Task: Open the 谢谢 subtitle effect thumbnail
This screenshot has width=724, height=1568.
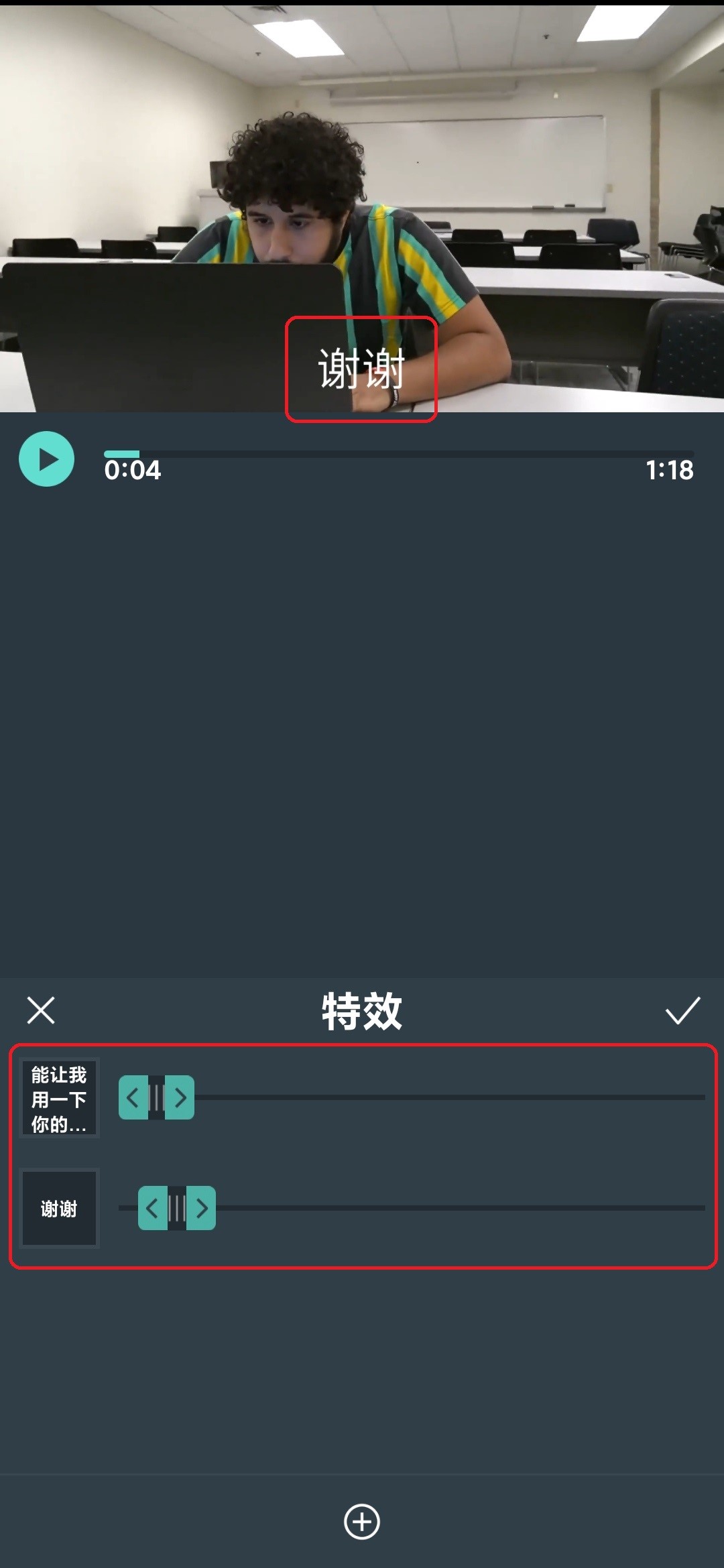Action: coord(59,1208)
